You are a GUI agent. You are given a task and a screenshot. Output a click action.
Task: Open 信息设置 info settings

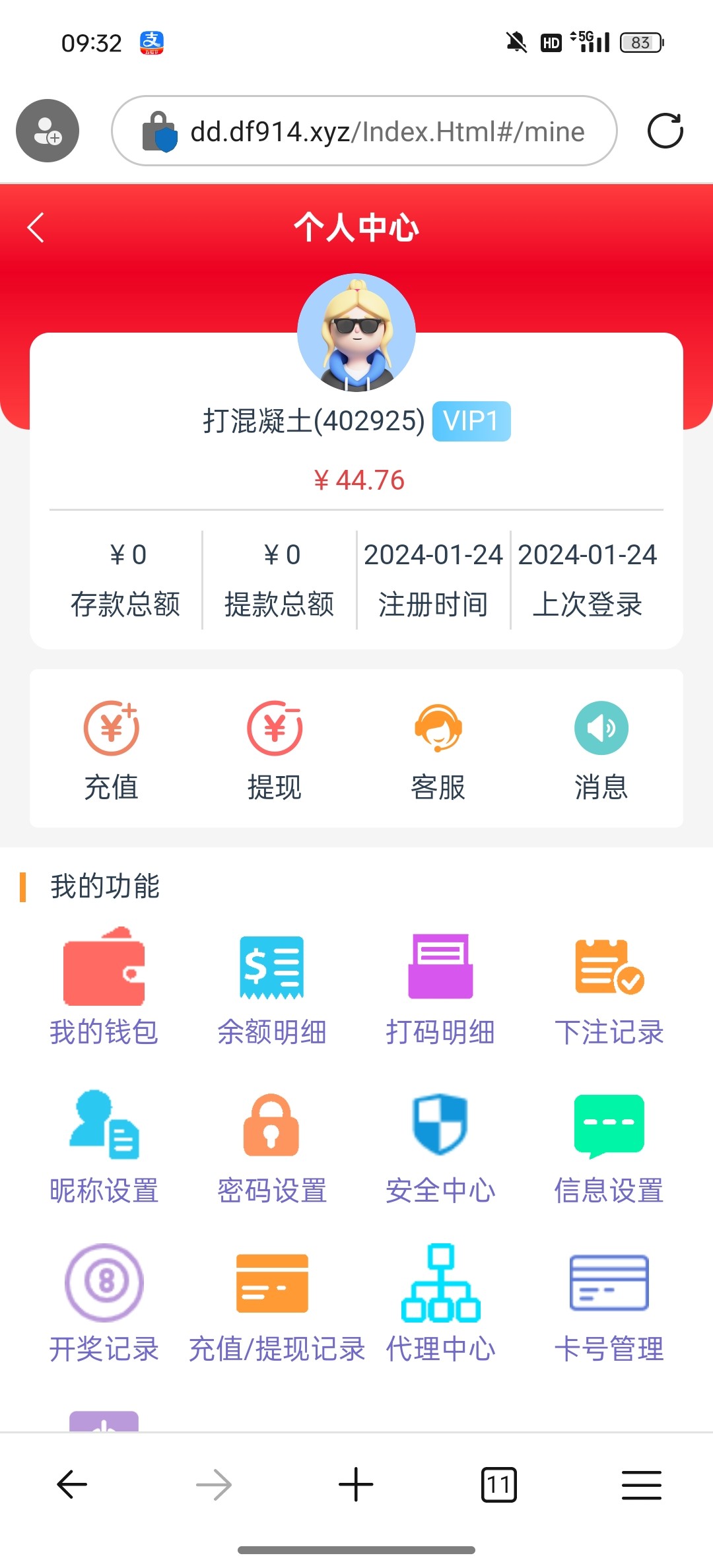point(609,1145)
